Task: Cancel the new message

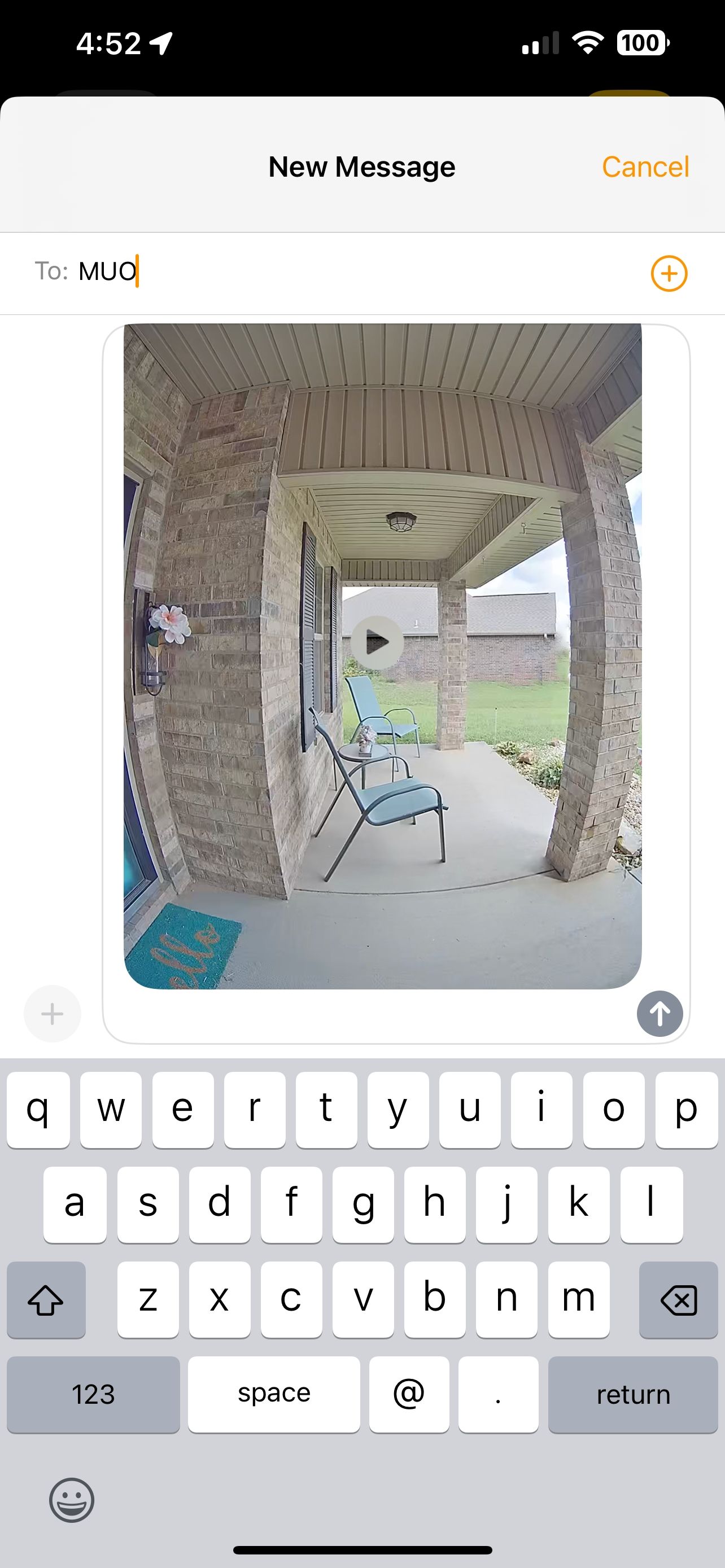Action: coord(645,167)
